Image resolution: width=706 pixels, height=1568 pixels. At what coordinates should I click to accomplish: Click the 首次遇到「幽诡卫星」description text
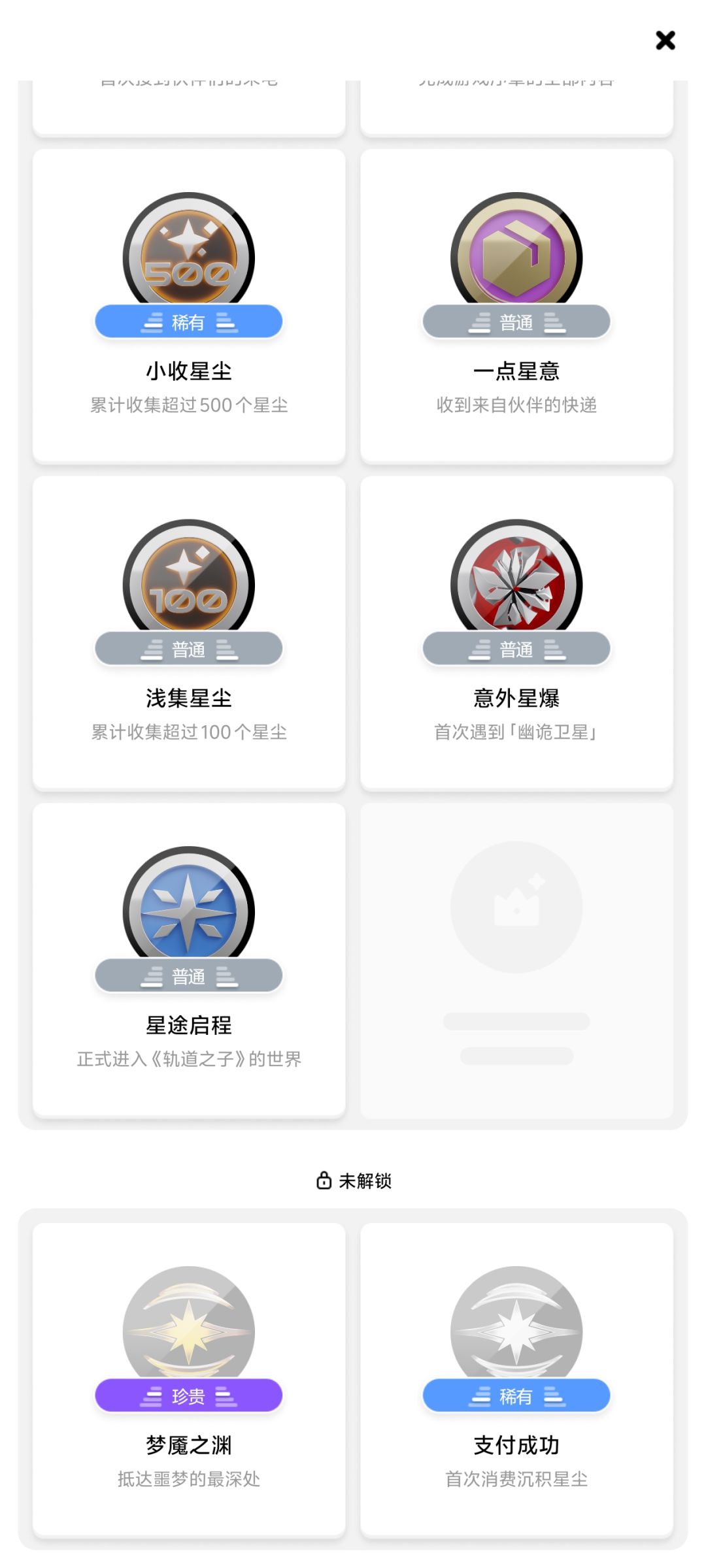(516, 733)
